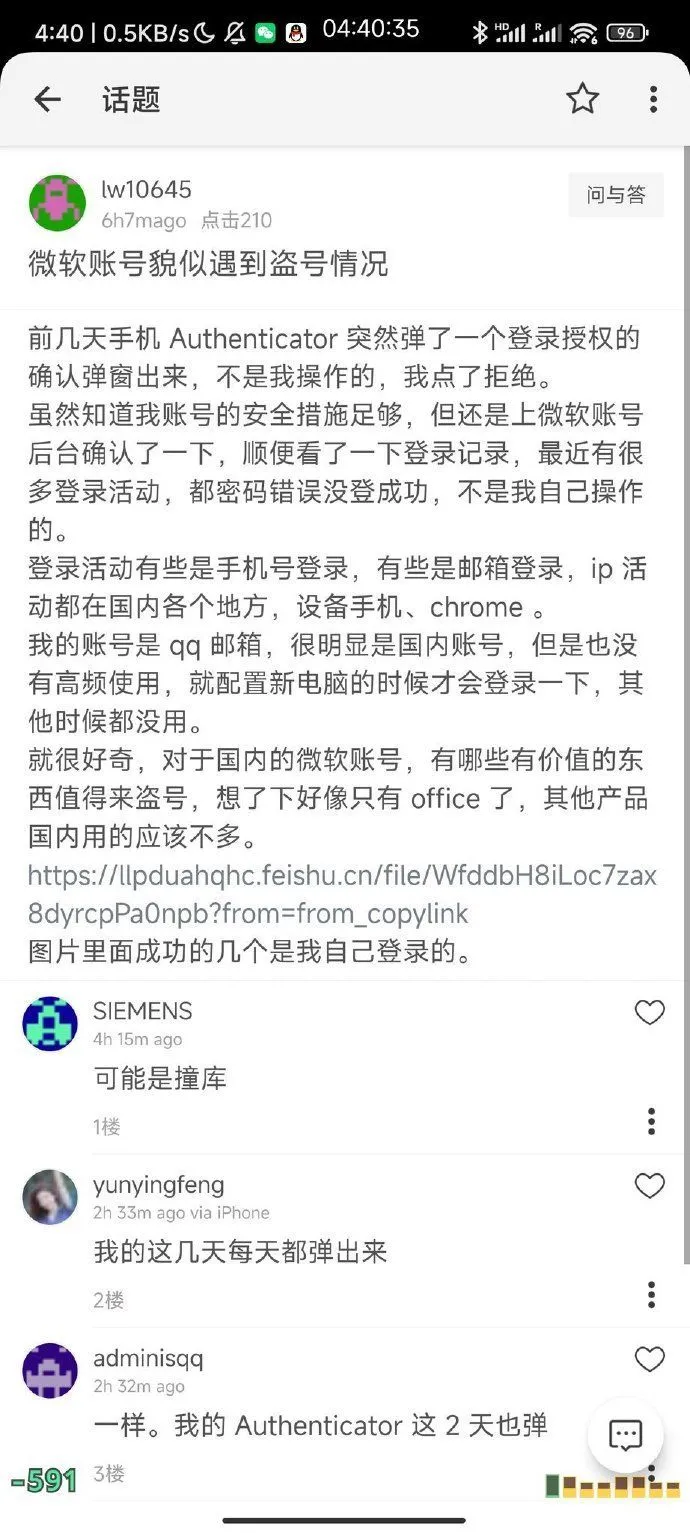
Task: View yunyingfeng's profile picture
Action: coord(50,1197)
